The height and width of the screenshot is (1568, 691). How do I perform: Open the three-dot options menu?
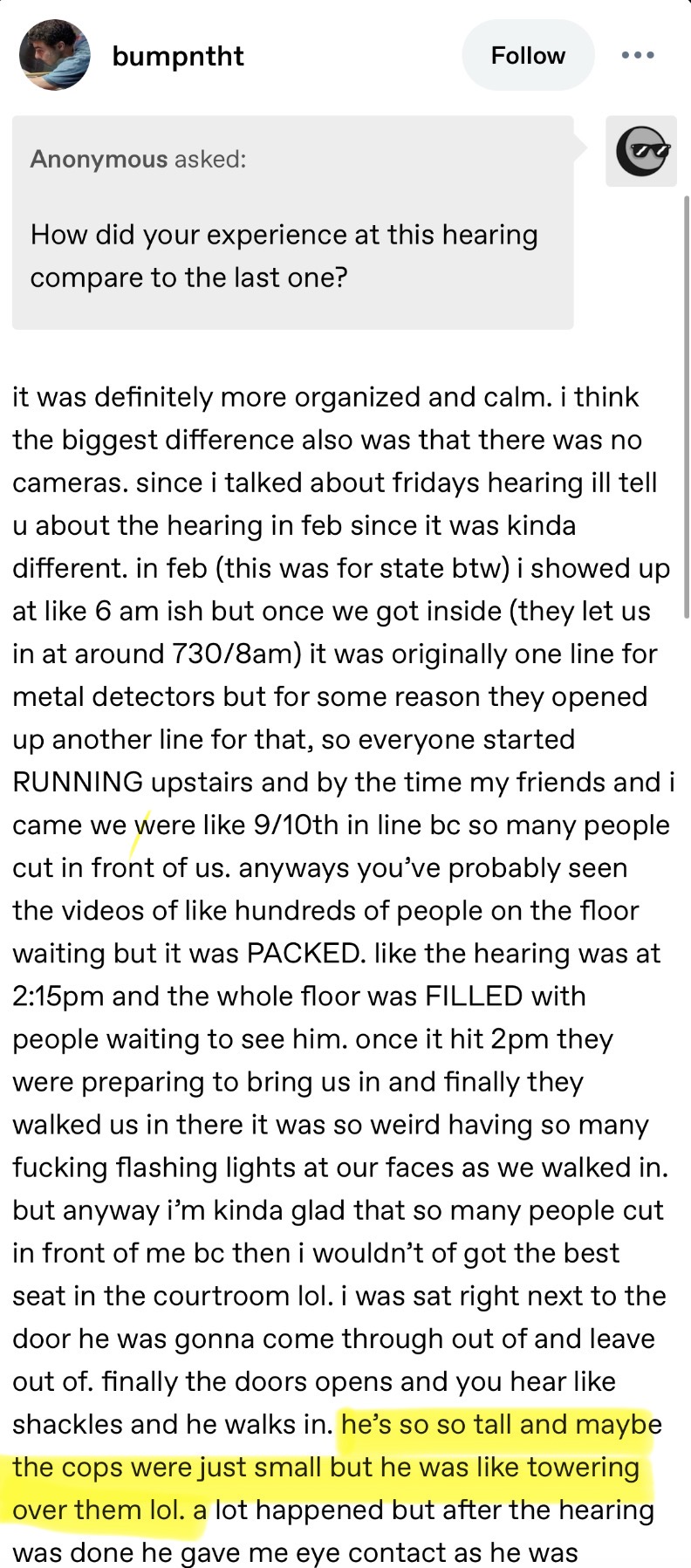pos(638,56)
